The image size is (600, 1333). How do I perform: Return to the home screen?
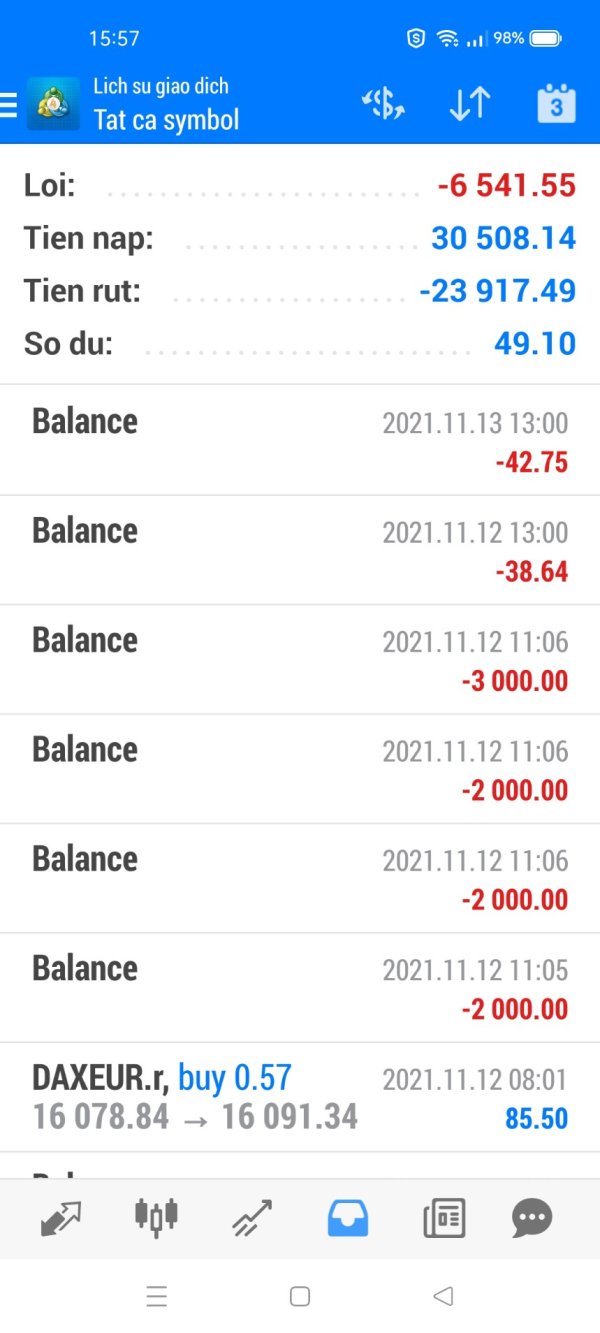(299, 1296)
